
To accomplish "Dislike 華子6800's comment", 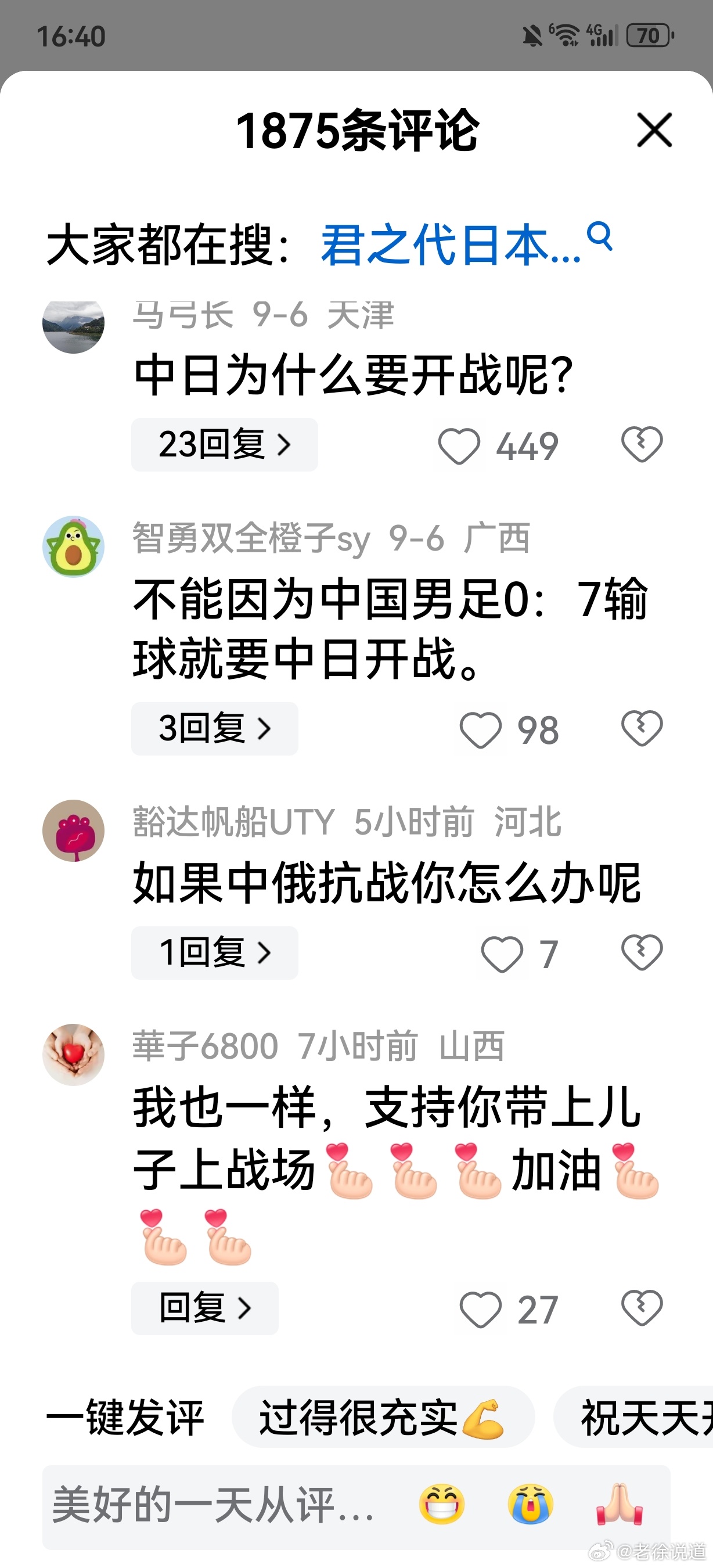I will pyautogui.click(x=641, y=1308).
